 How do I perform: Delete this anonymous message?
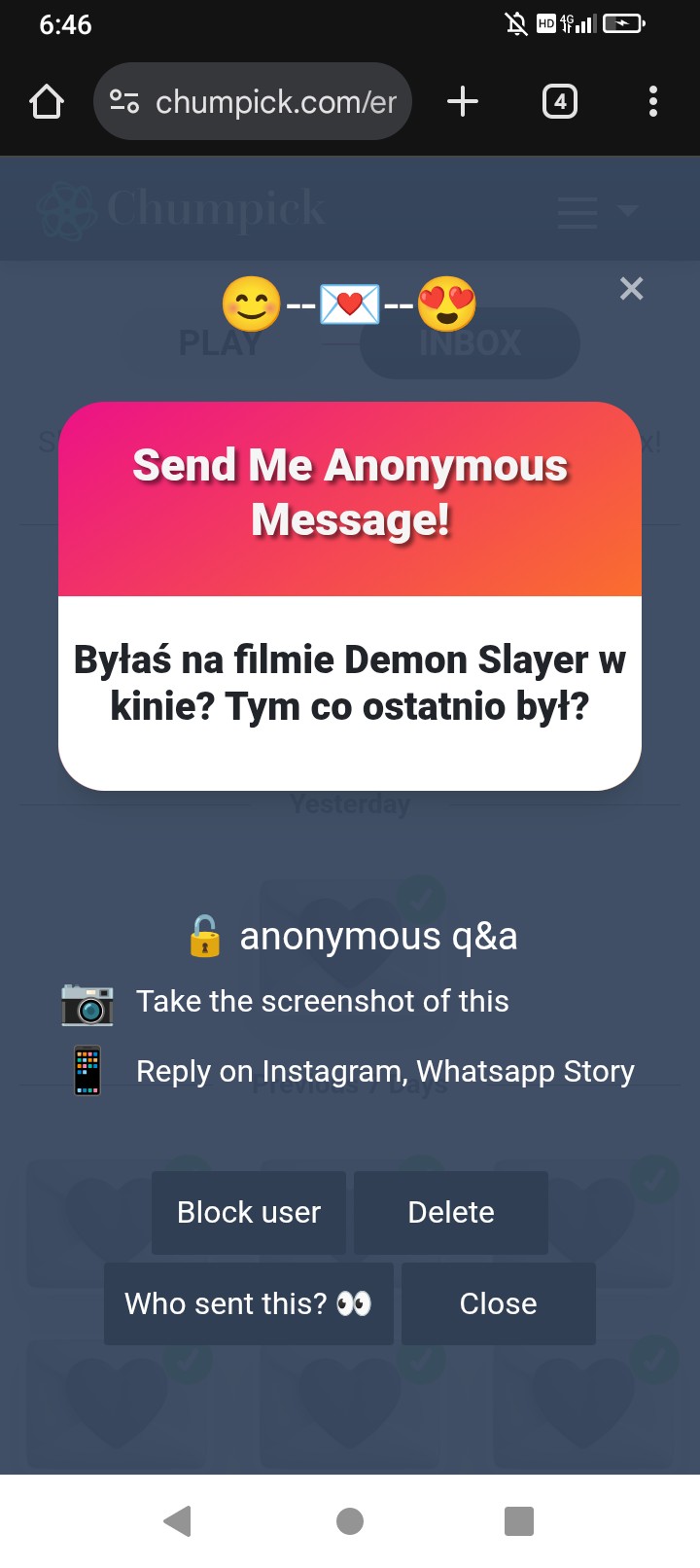tap(451, 1212)
